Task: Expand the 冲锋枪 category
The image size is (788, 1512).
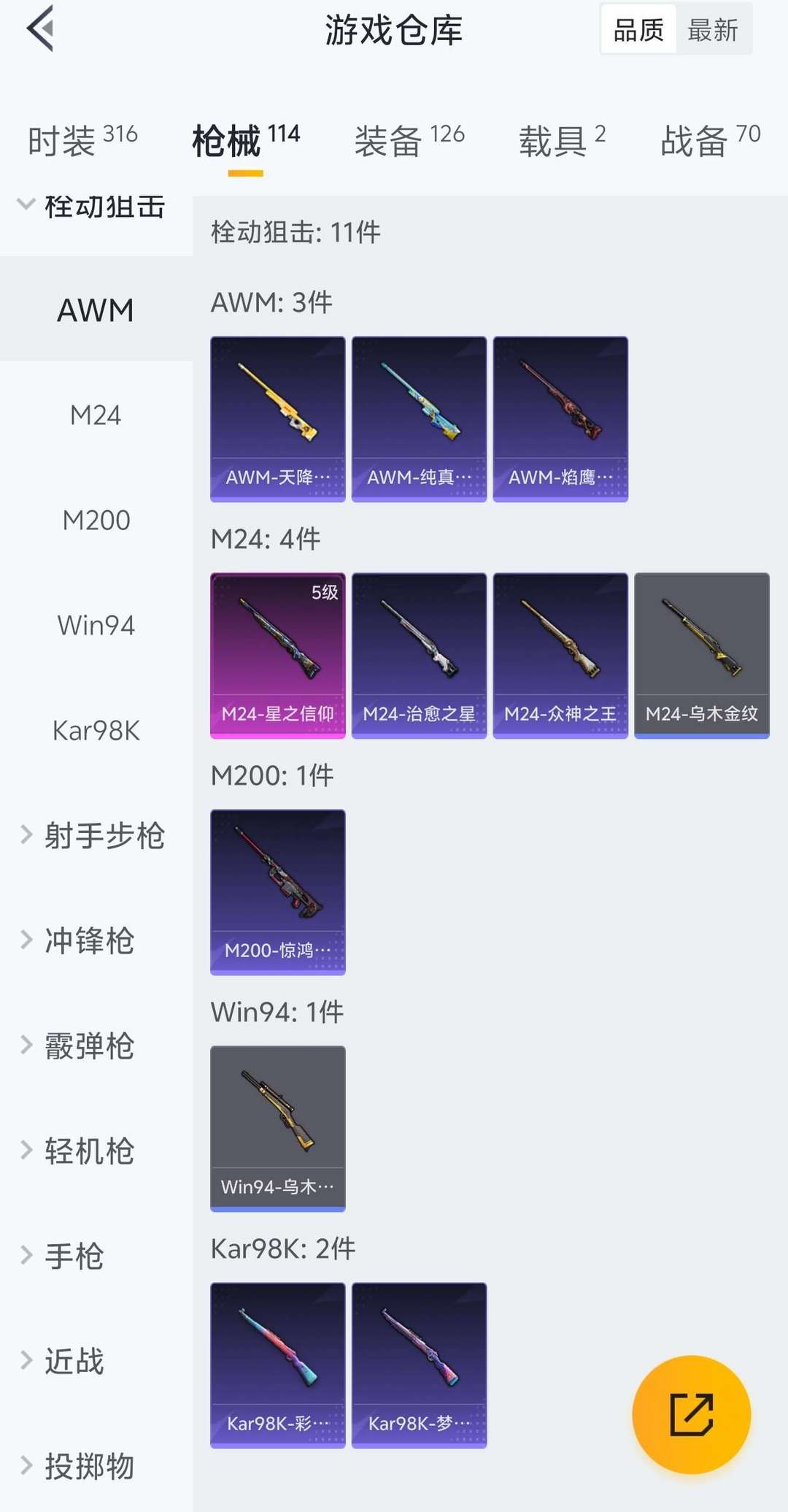Action: 88,940
